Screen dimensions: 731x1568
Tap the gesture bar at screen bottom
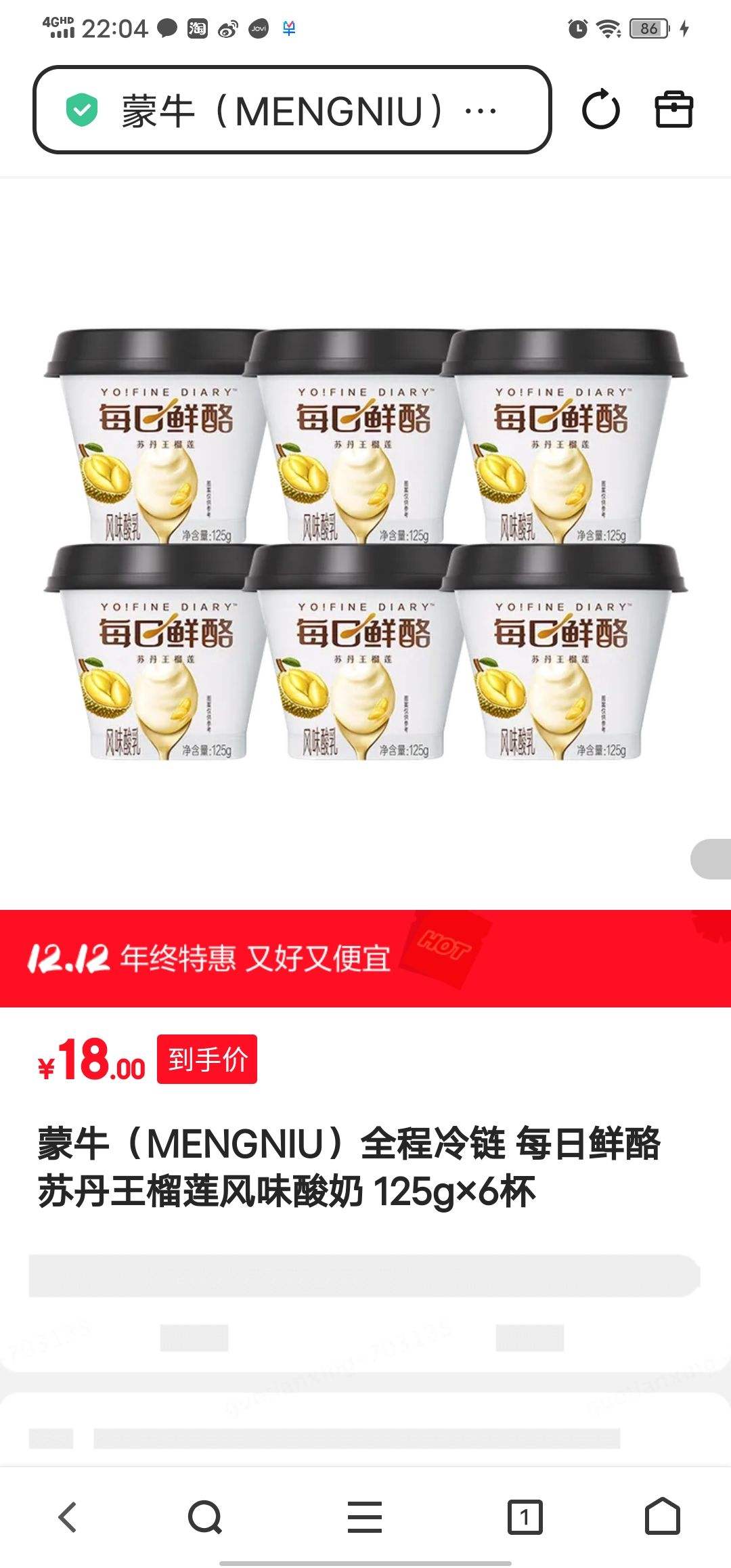365,1561
